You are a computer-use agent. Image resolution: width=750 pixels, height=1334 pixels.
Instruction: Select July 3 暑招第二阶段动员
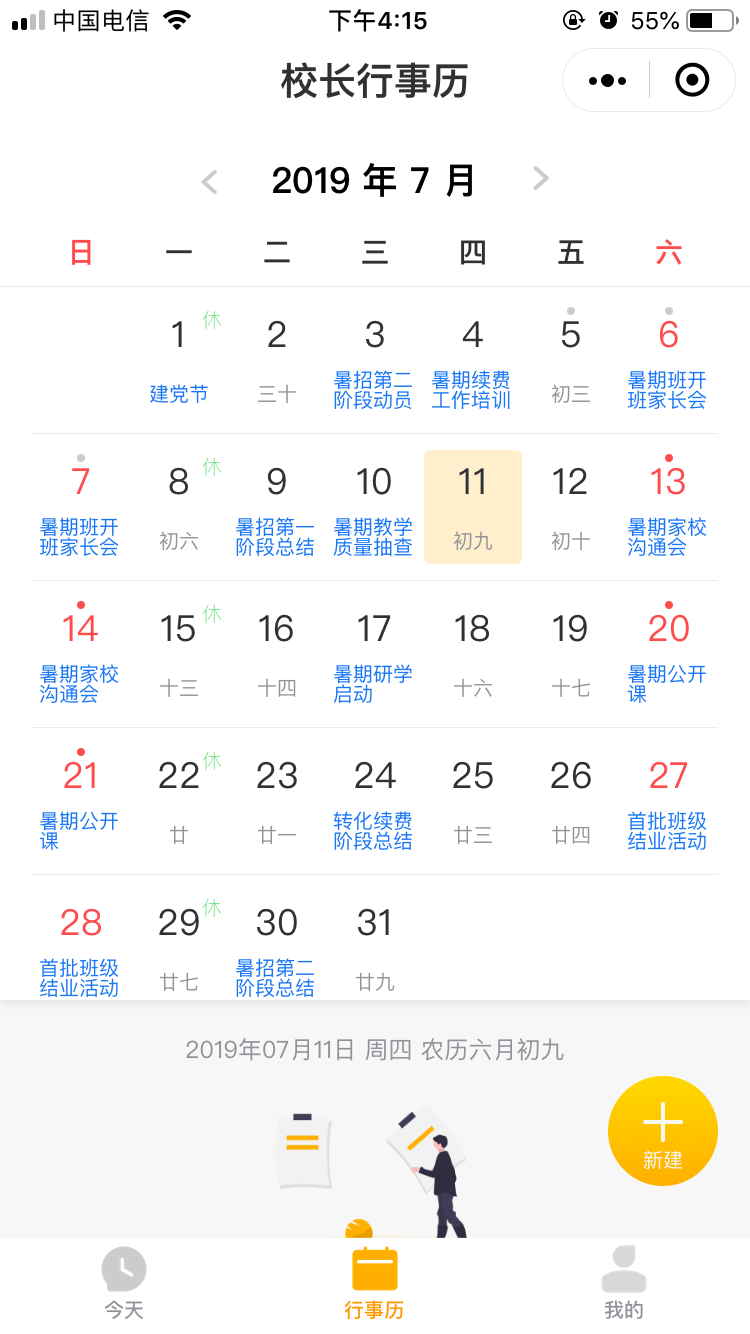pos(375,360)
